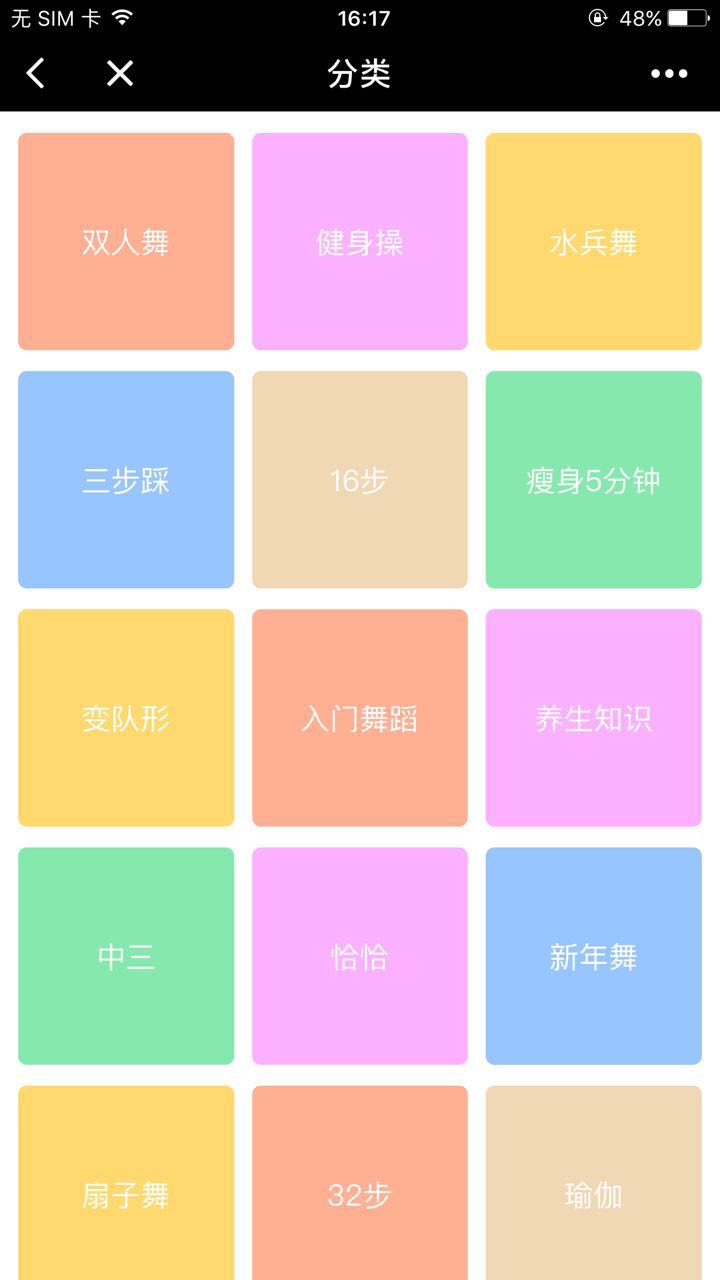Open the 新年舞 category
The height and width of the screenshot is (1280, 720).
[594, 956]
